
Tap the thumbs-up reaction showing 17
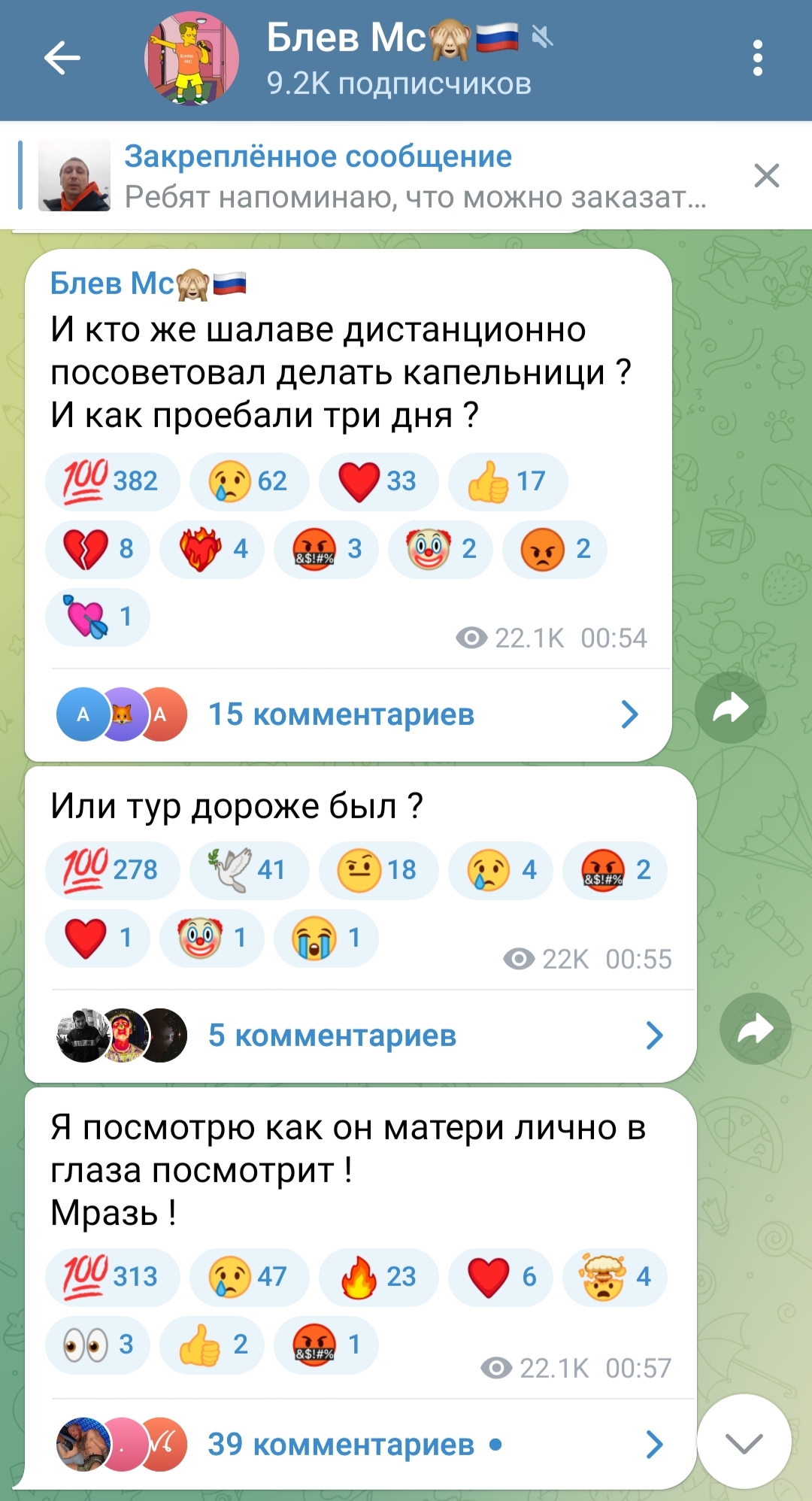tap(508, 481)
